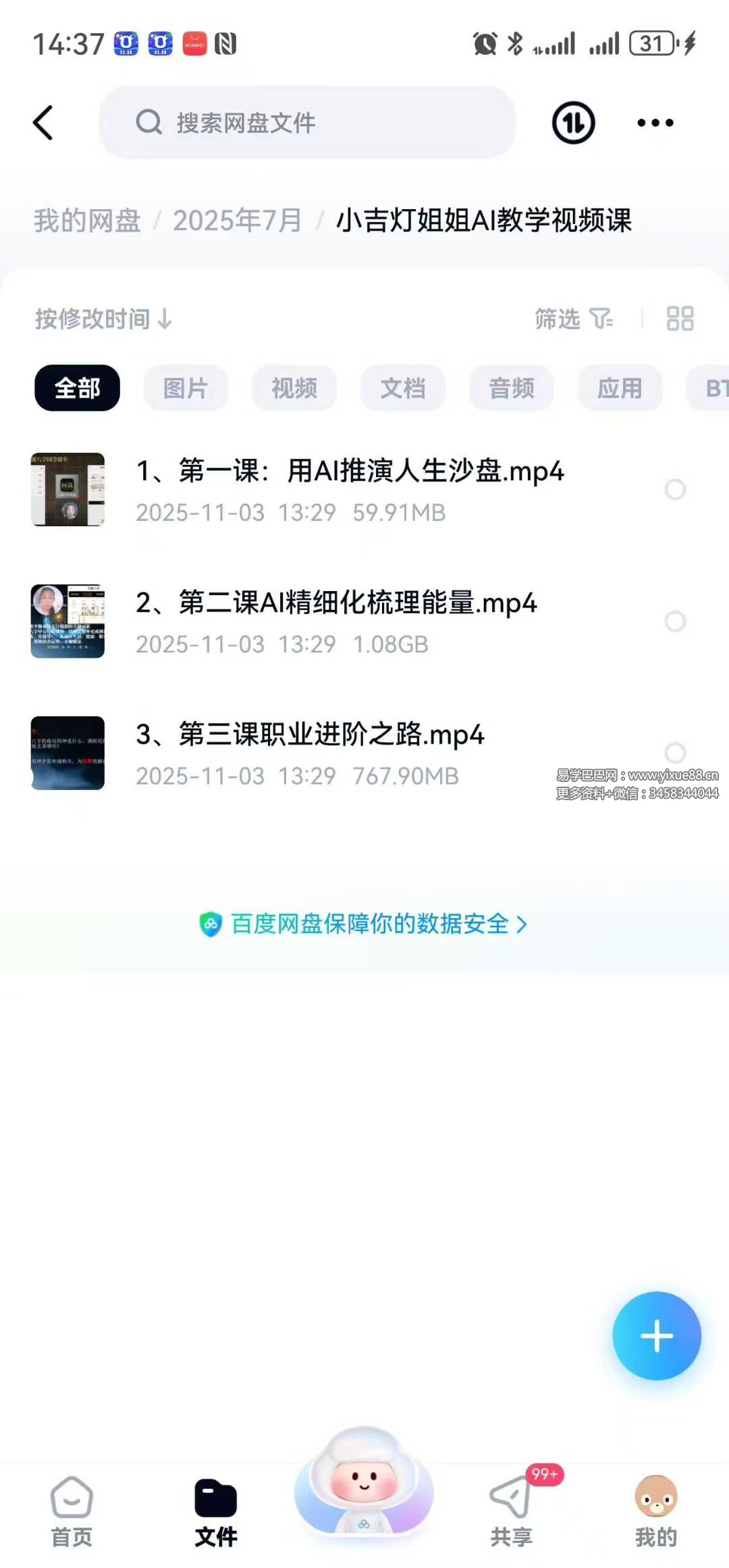729x1568 pixels.
Task: Open the transfer list icon
Action: point(573,123)
